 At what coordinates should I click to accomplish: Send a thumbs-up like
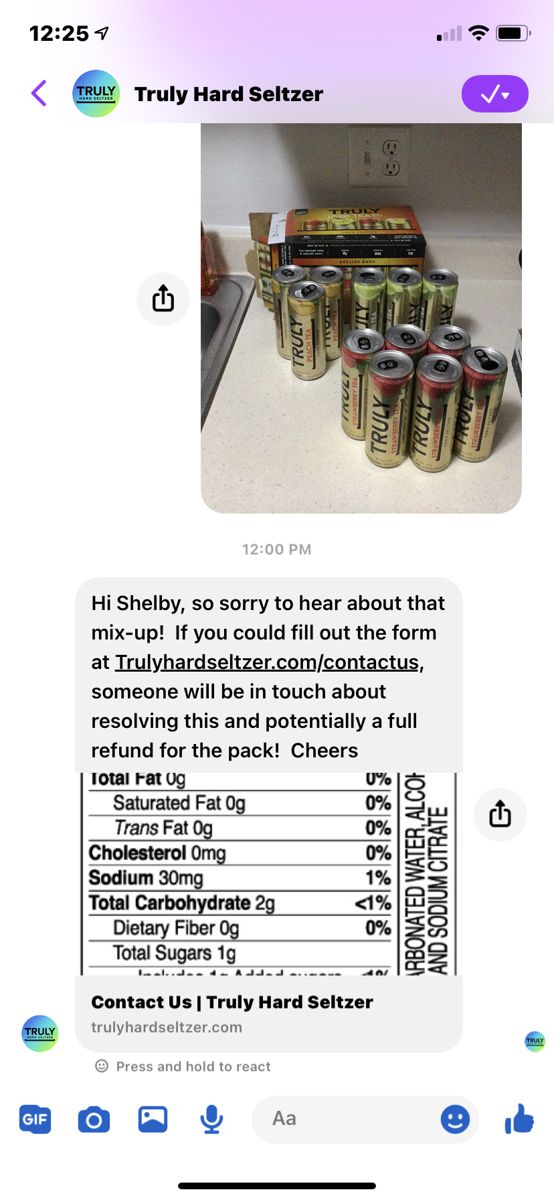(x=519, y=1118)
